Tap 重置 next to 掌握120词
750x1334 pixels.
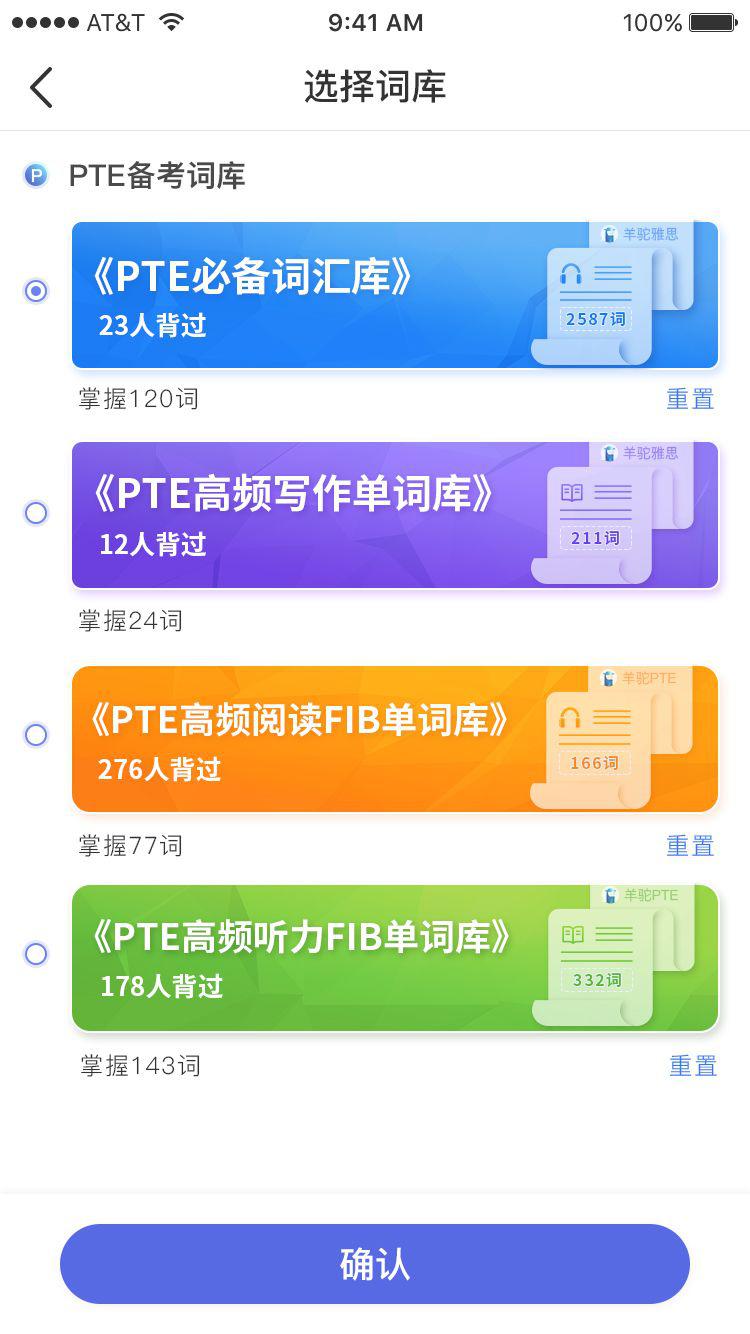coord(690,399)
